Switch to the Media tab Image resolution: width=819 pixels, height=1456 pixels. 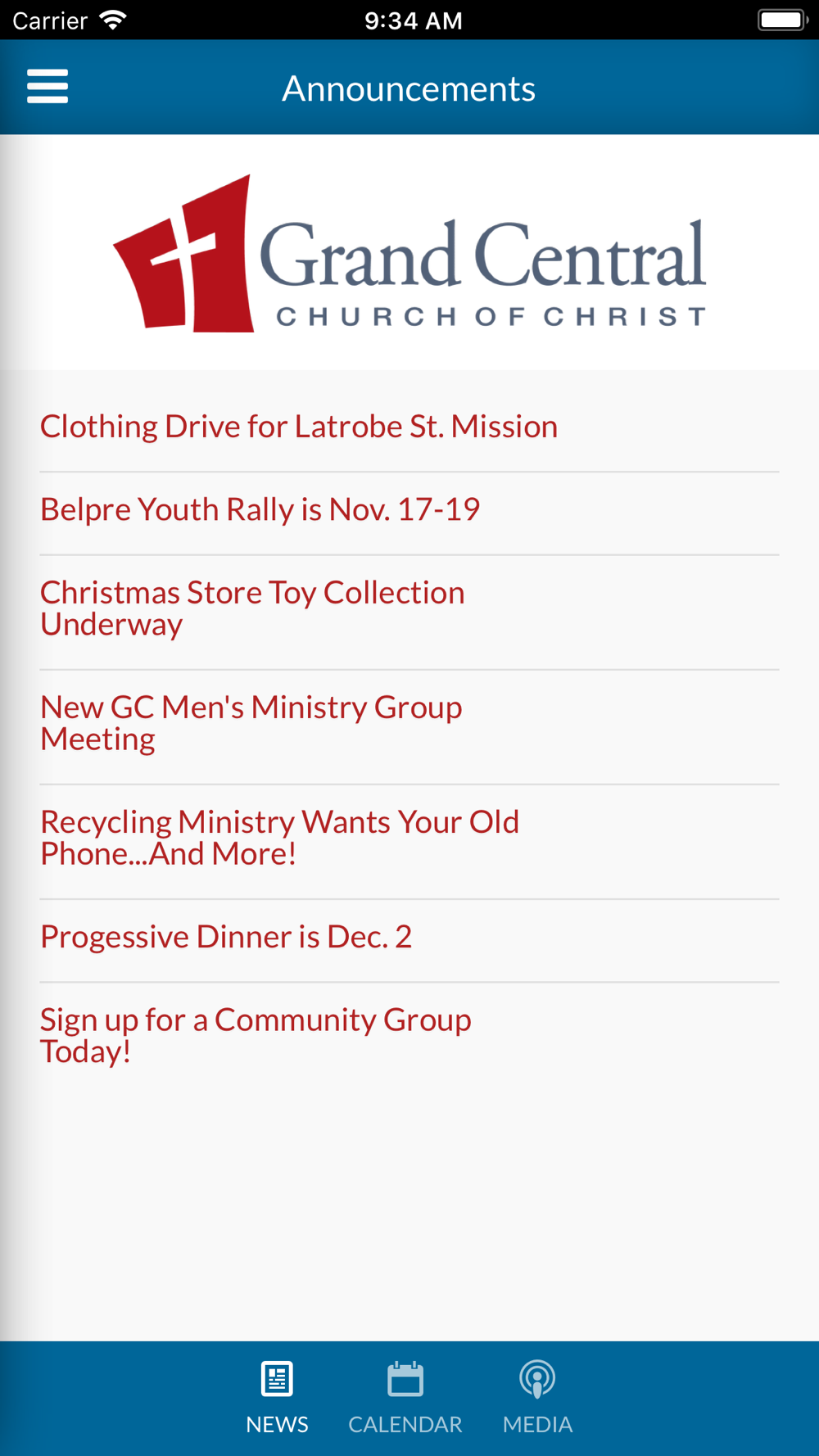[x=537, y=1398]
